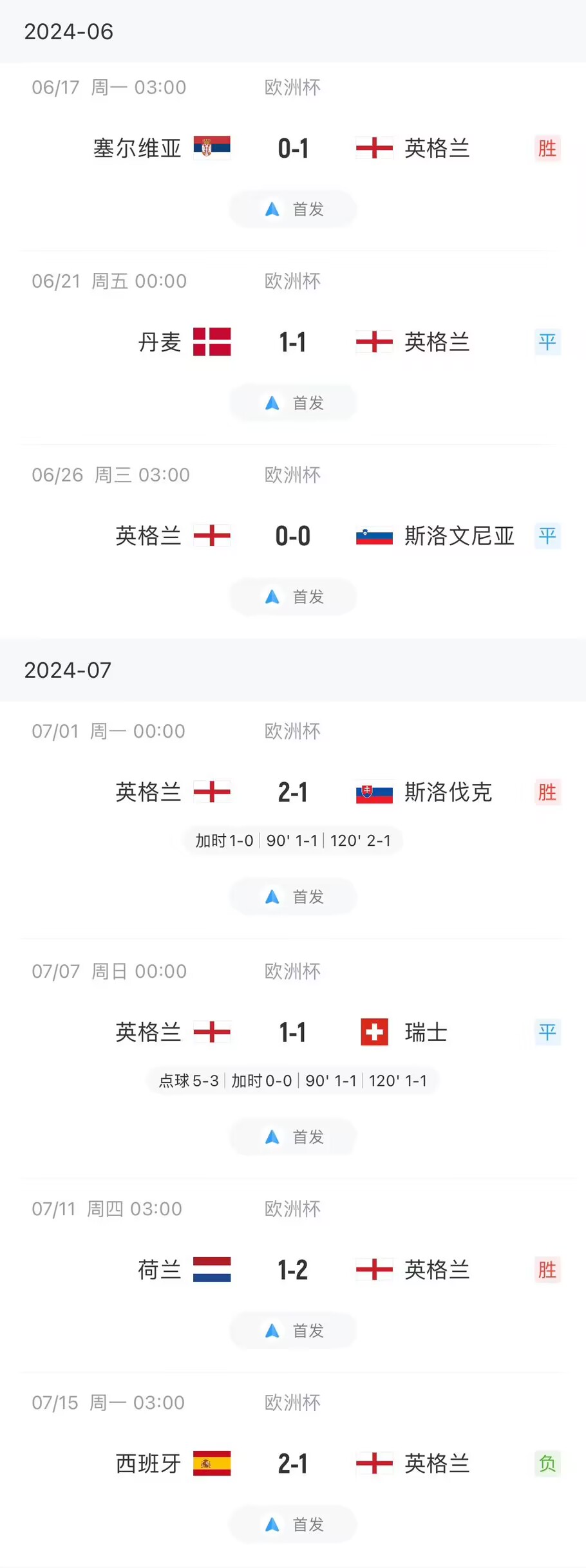View the England 1-1 Switzerland match details
The width and height of the screenshot is (586, 1568).
(x=293, y=1032)
